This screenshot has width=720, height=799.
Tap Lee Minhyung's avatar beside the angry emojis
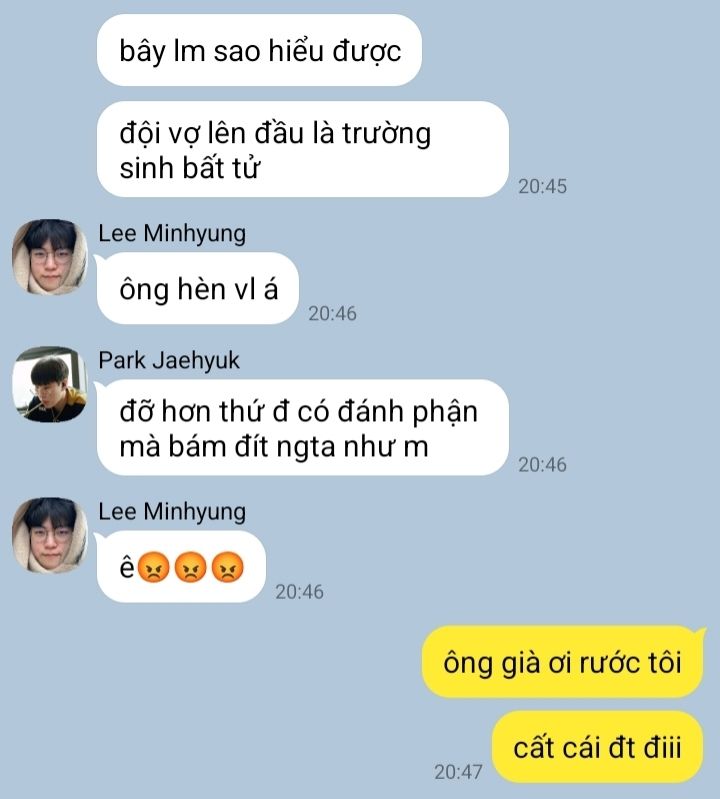pyautogui.click(x=50, y=535)
